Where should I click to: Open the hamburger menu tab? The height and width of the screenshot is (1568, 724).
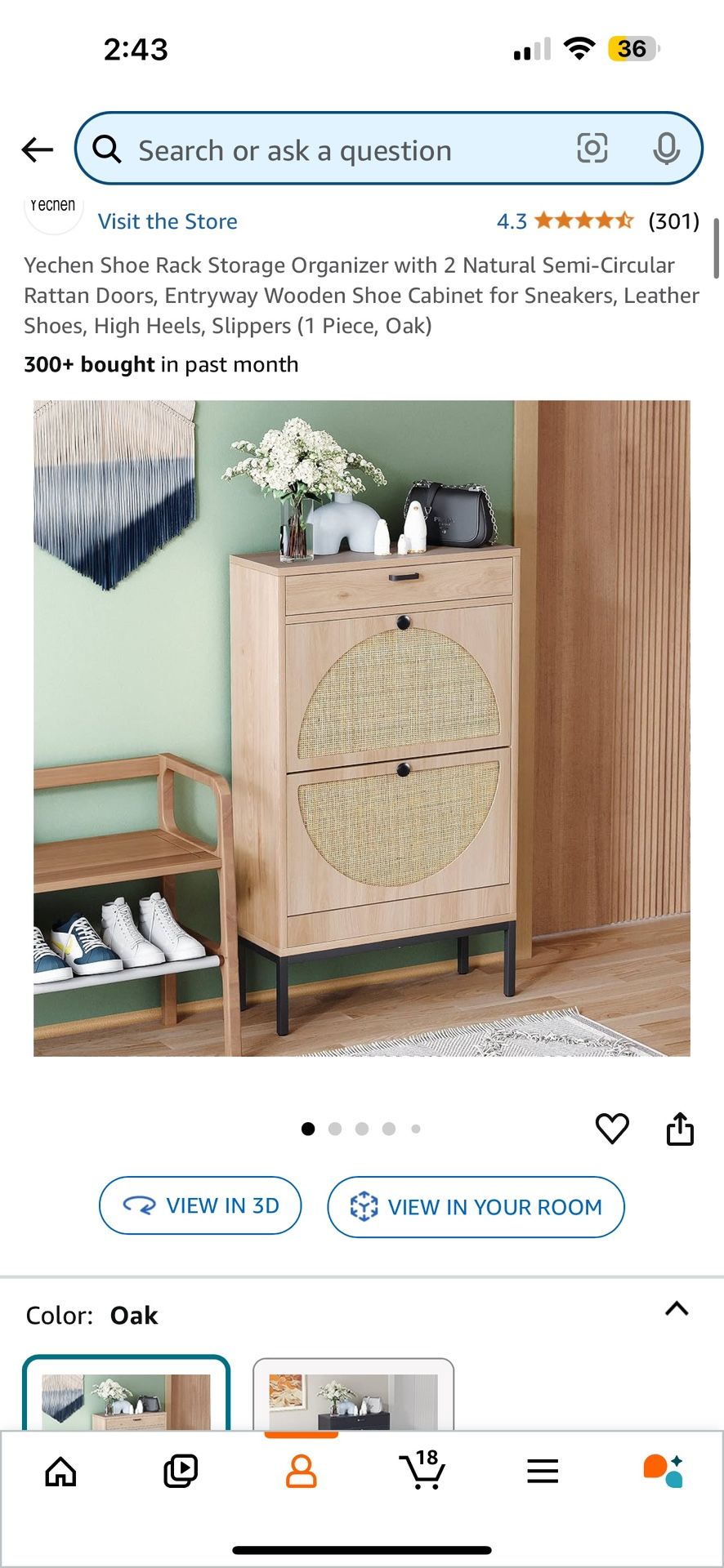(x=543, y=1472)
